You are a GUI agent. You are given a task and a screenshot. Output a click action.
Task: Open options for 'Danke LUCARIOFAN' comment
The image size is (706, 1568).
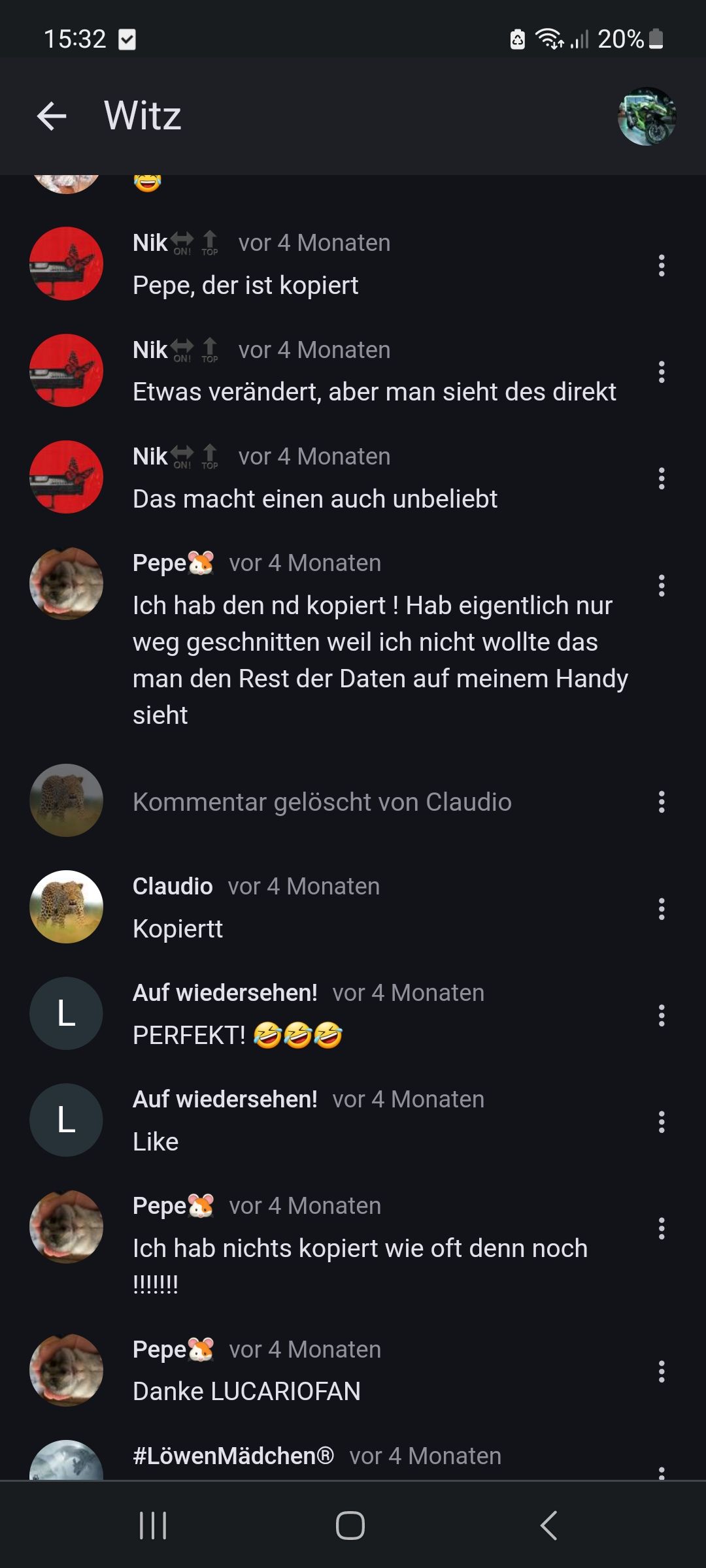[662, 1371]
